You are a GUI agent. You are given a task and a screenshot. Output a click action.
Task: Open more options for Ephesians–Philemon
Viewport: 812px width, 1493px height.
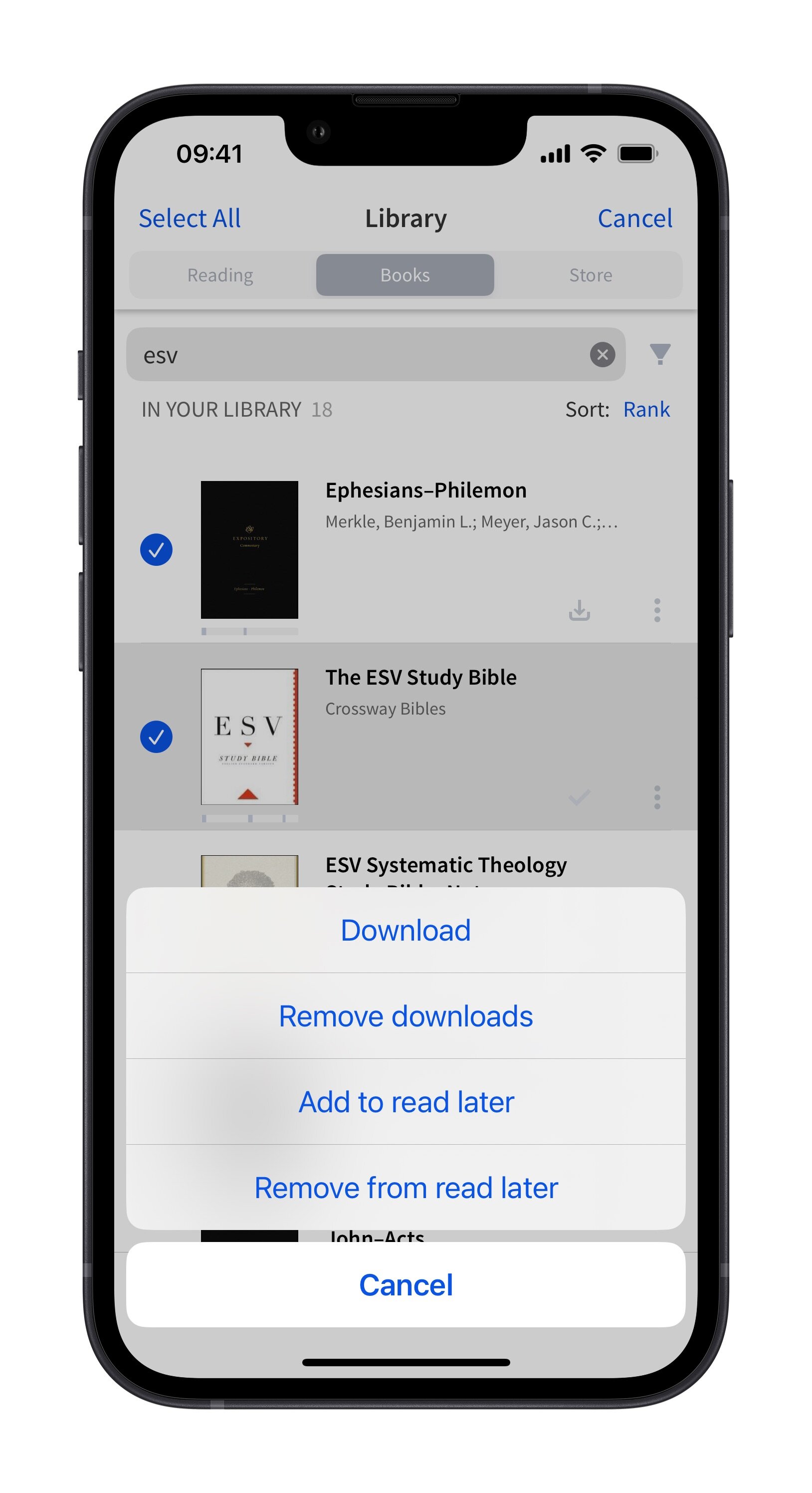click(657, 610)
